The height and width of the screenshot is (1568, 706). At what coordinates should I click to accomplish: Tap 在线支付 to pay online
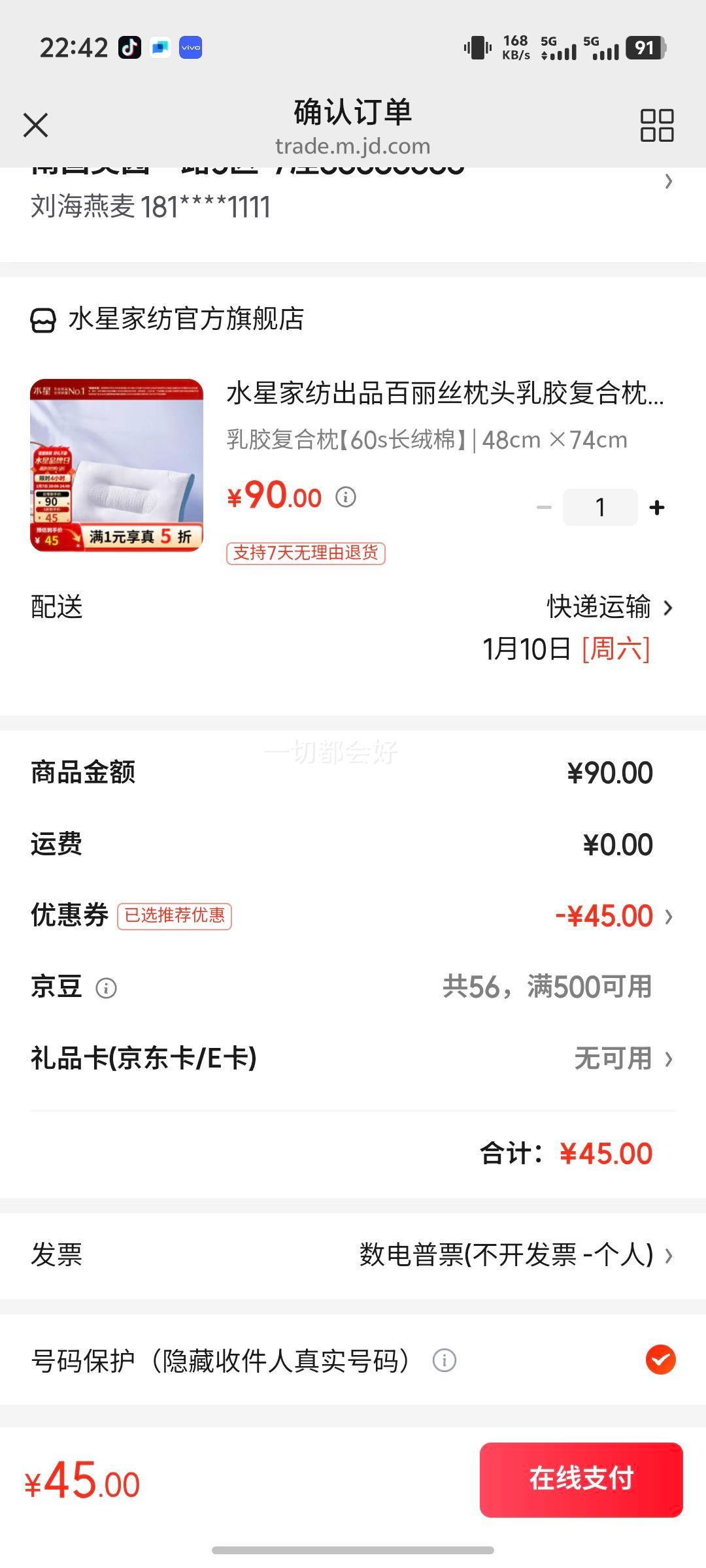pyautogui.click(x=580, y=1480)
